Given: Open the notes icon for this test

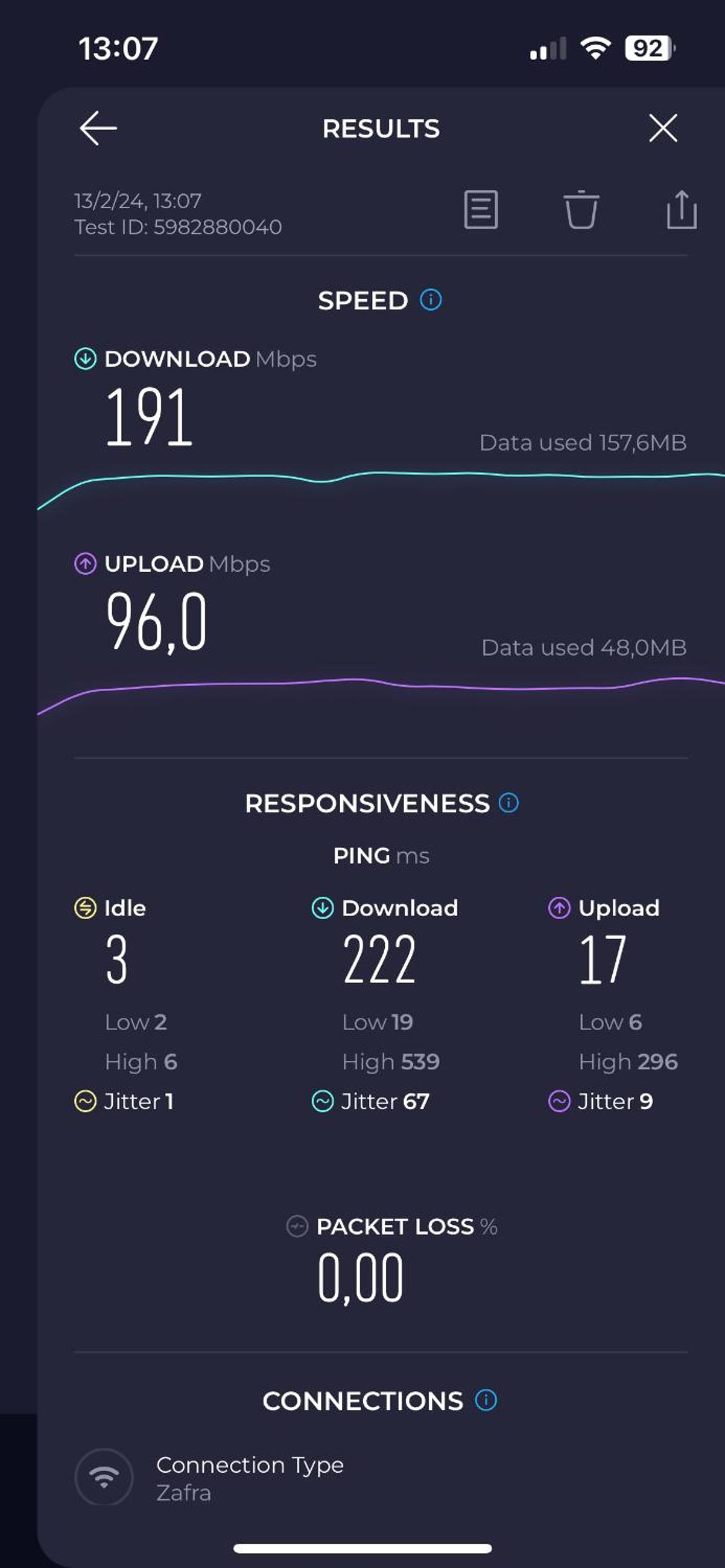Looking at the screenshot, I should pyautogui.click(x=481, y=210).
